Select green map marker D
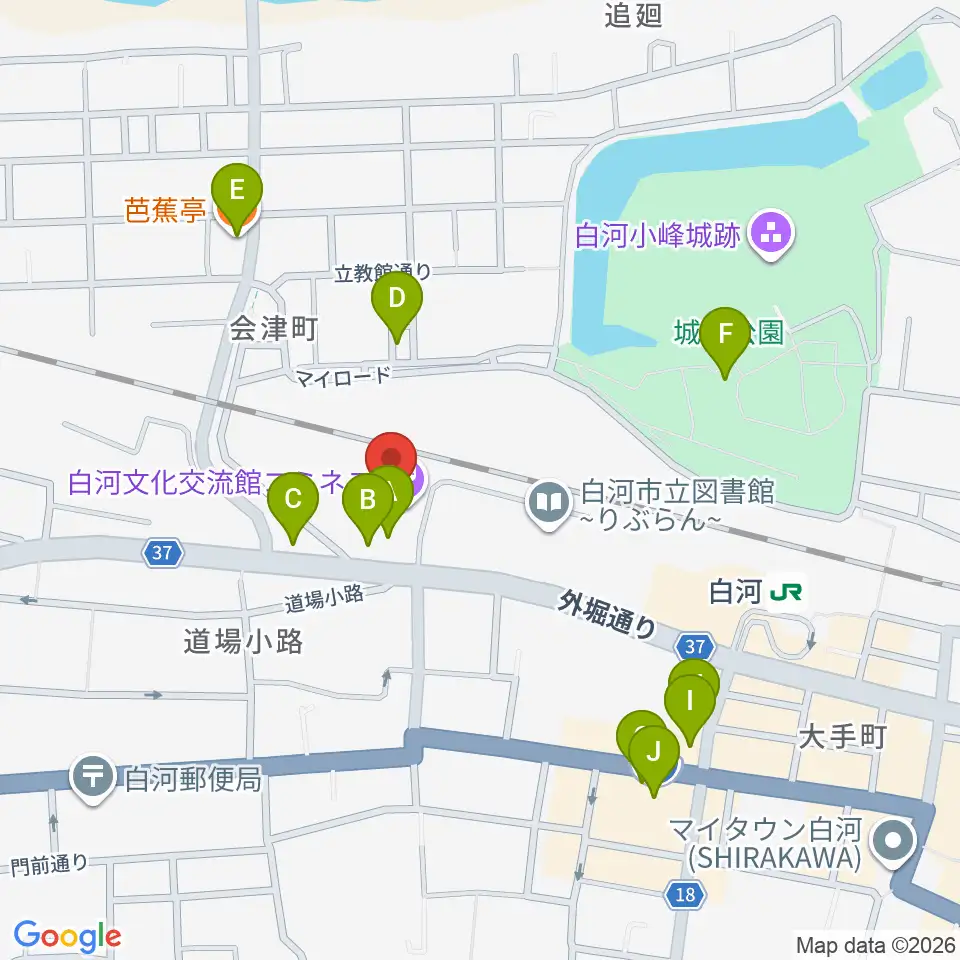This screenshot has width=960, height=960. pos(397,303)
